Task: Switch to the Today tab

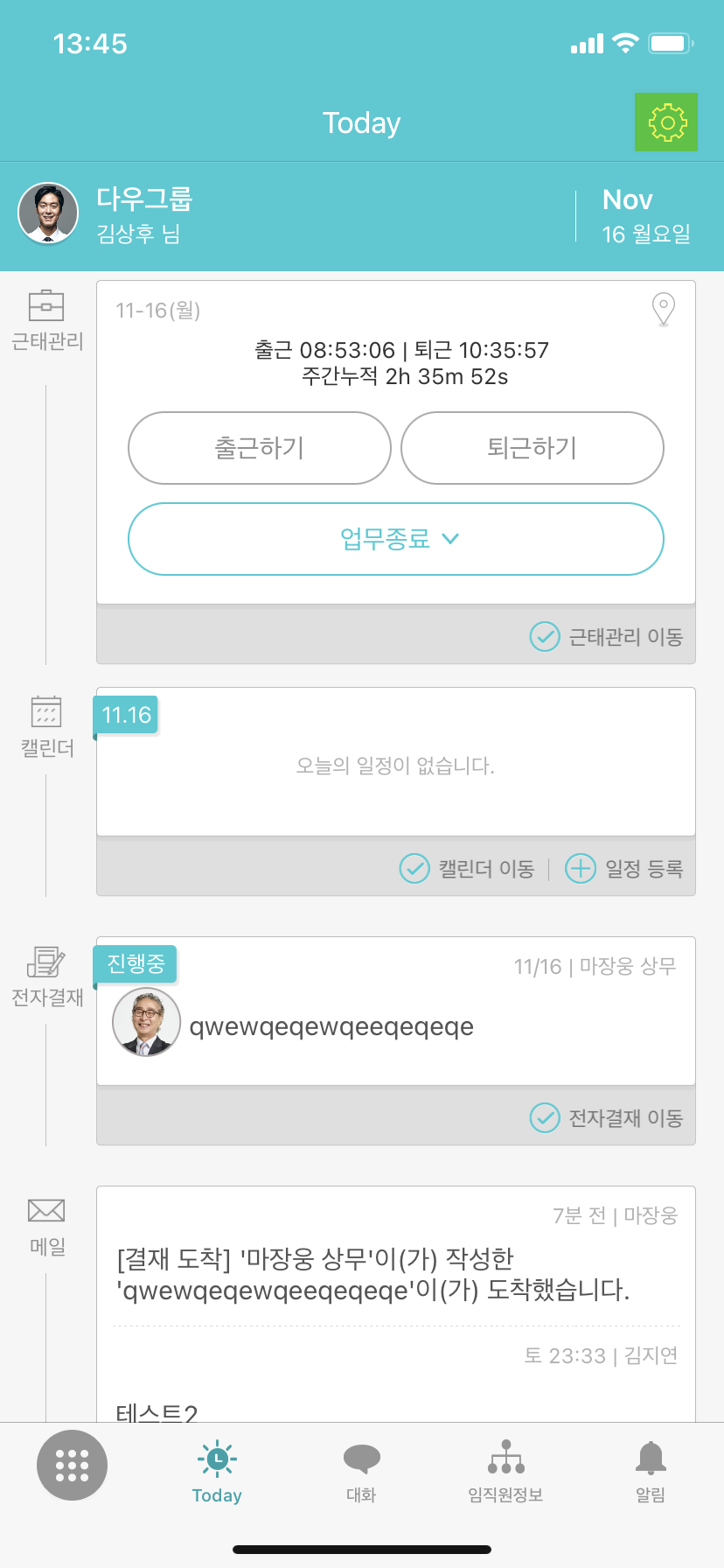Action: [x=217, y=1472]
